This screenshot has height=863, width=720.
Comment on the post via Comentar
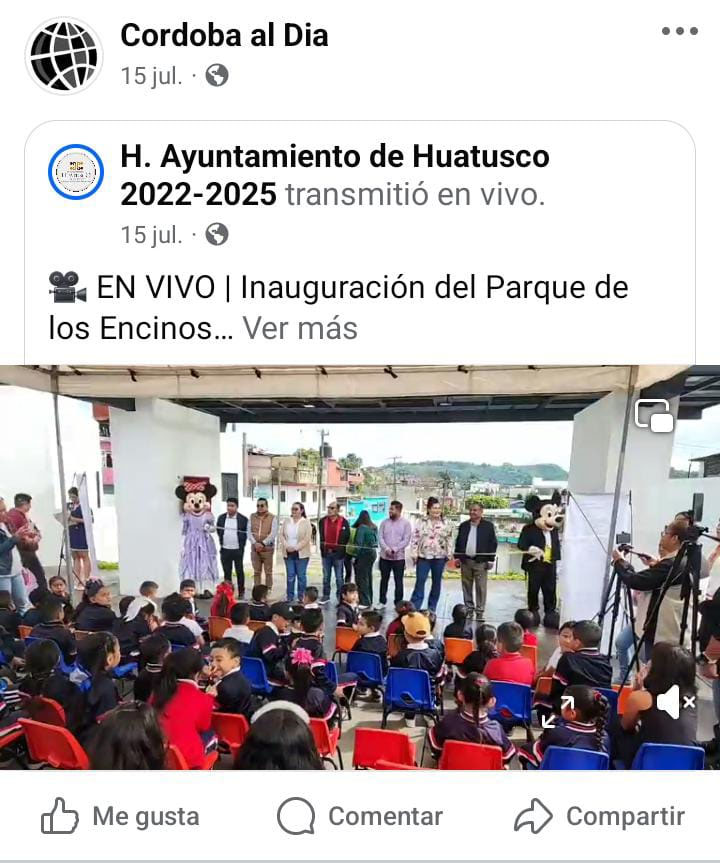tap(360, 817)
